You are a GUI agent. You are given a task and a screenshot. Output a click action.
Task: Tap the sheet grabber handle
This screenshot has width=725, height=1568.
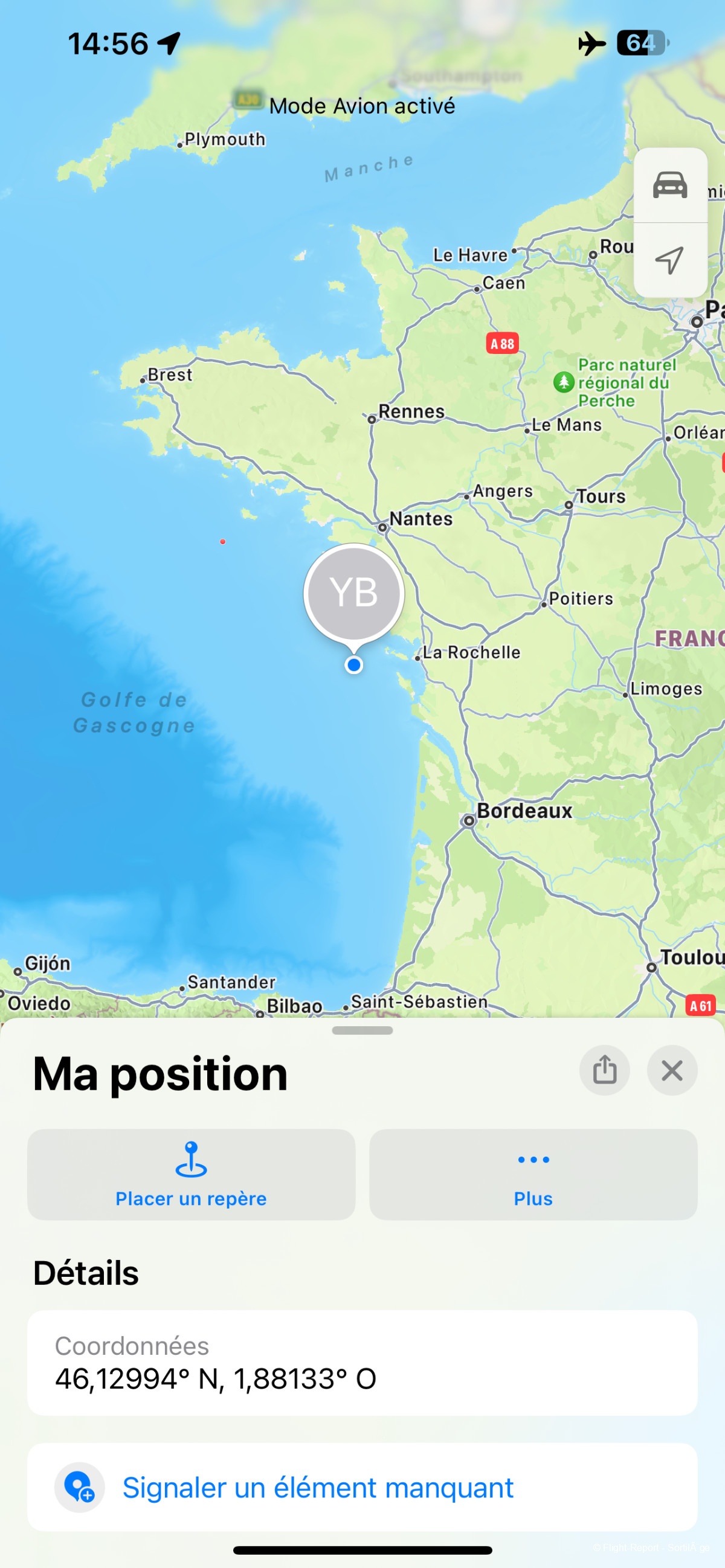click(362, 1030)
